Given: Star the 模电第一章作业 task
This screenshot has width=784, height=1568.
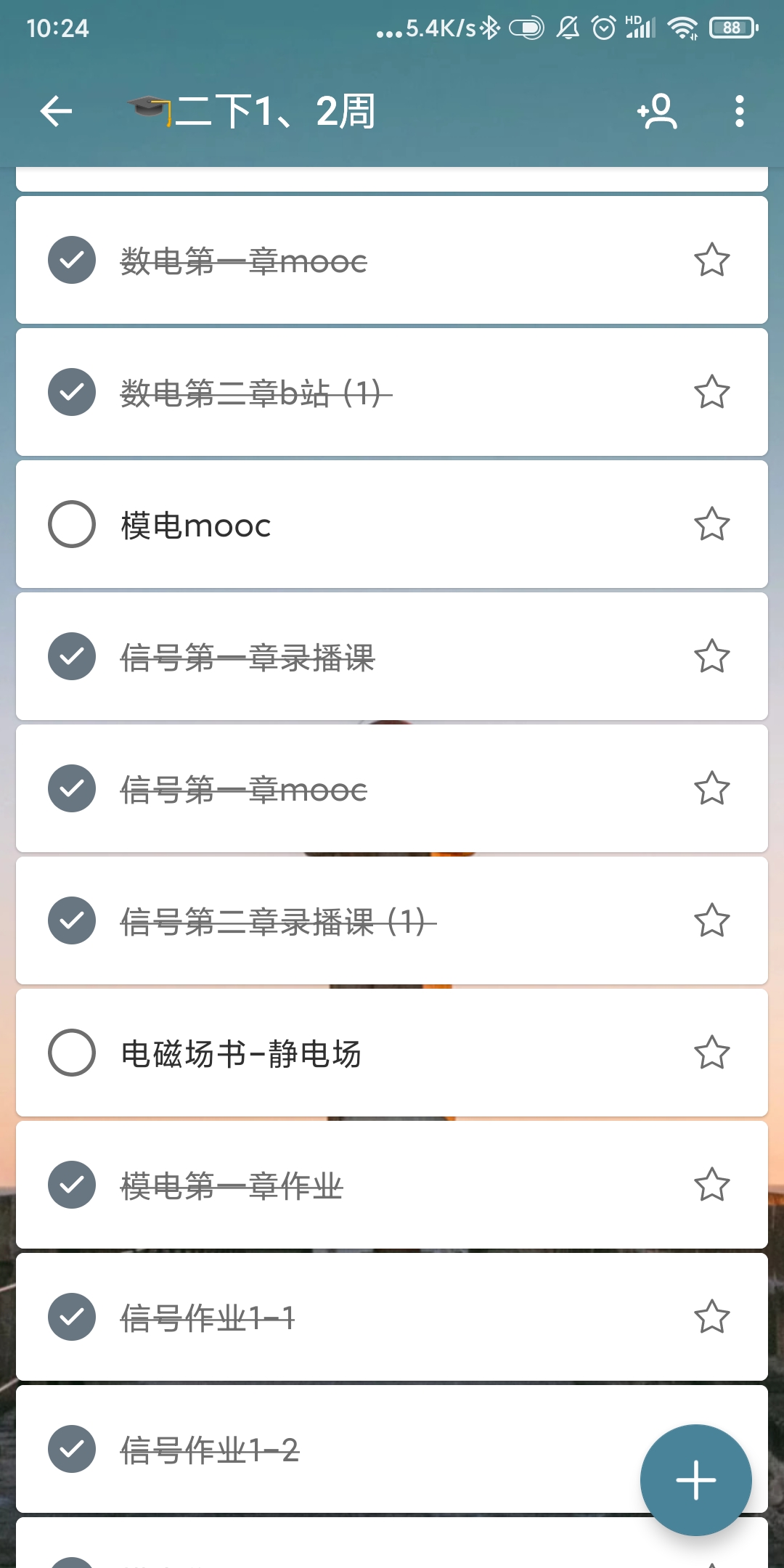Looking at the screenshot, I should coord(711,1185).
